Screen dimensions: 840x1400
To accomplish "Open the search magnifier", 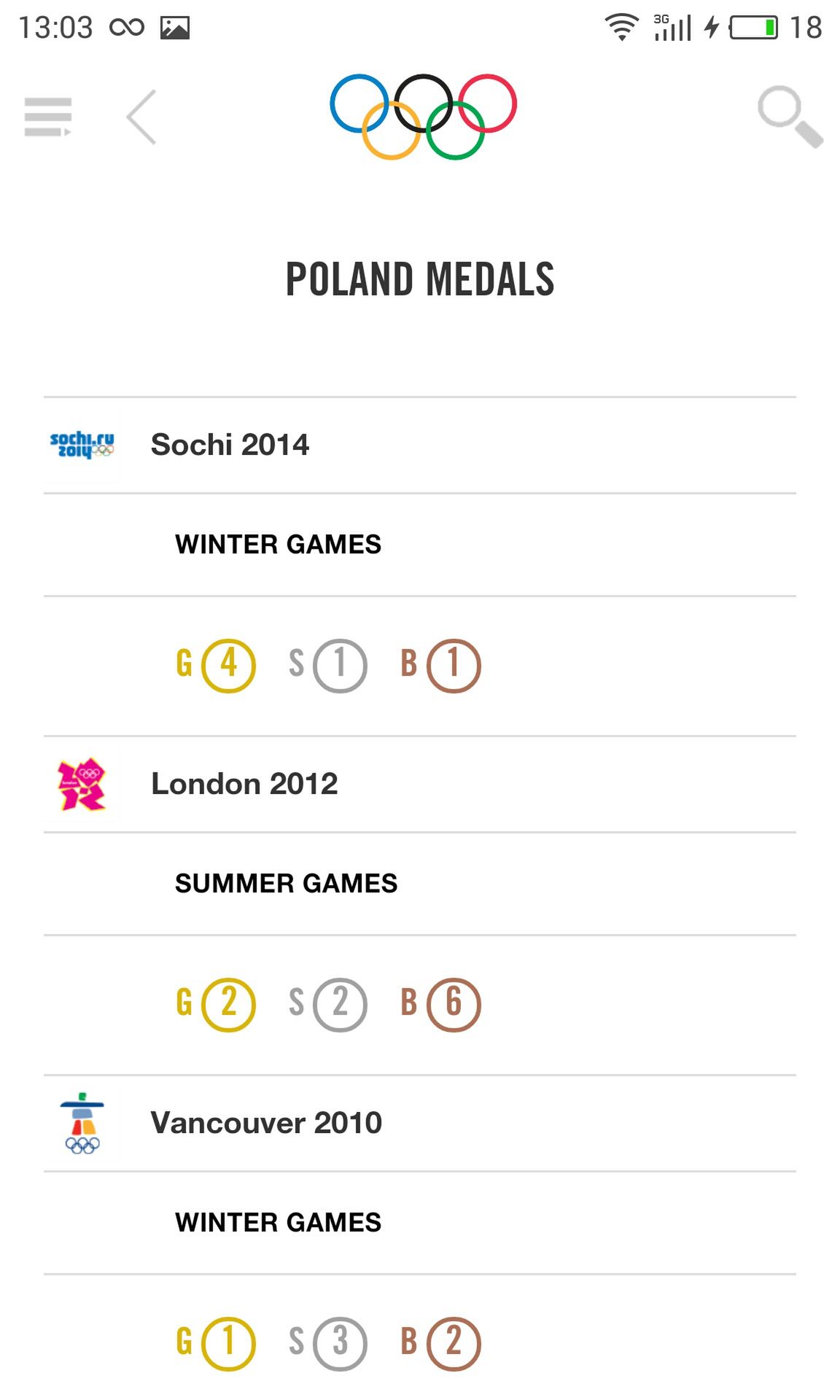I will [790, 117].
